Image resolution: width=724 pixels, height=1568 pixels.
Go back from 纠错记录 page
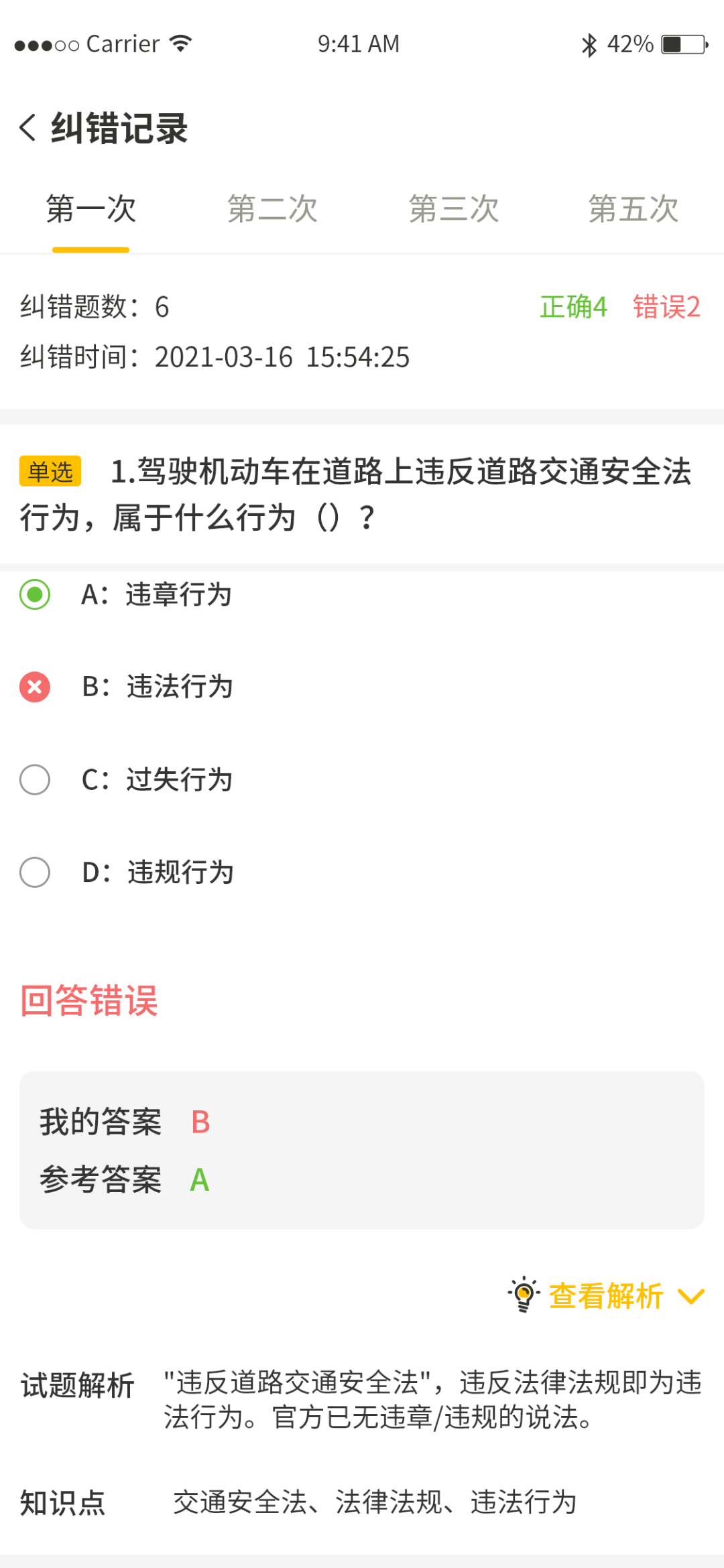coord(27,127)
